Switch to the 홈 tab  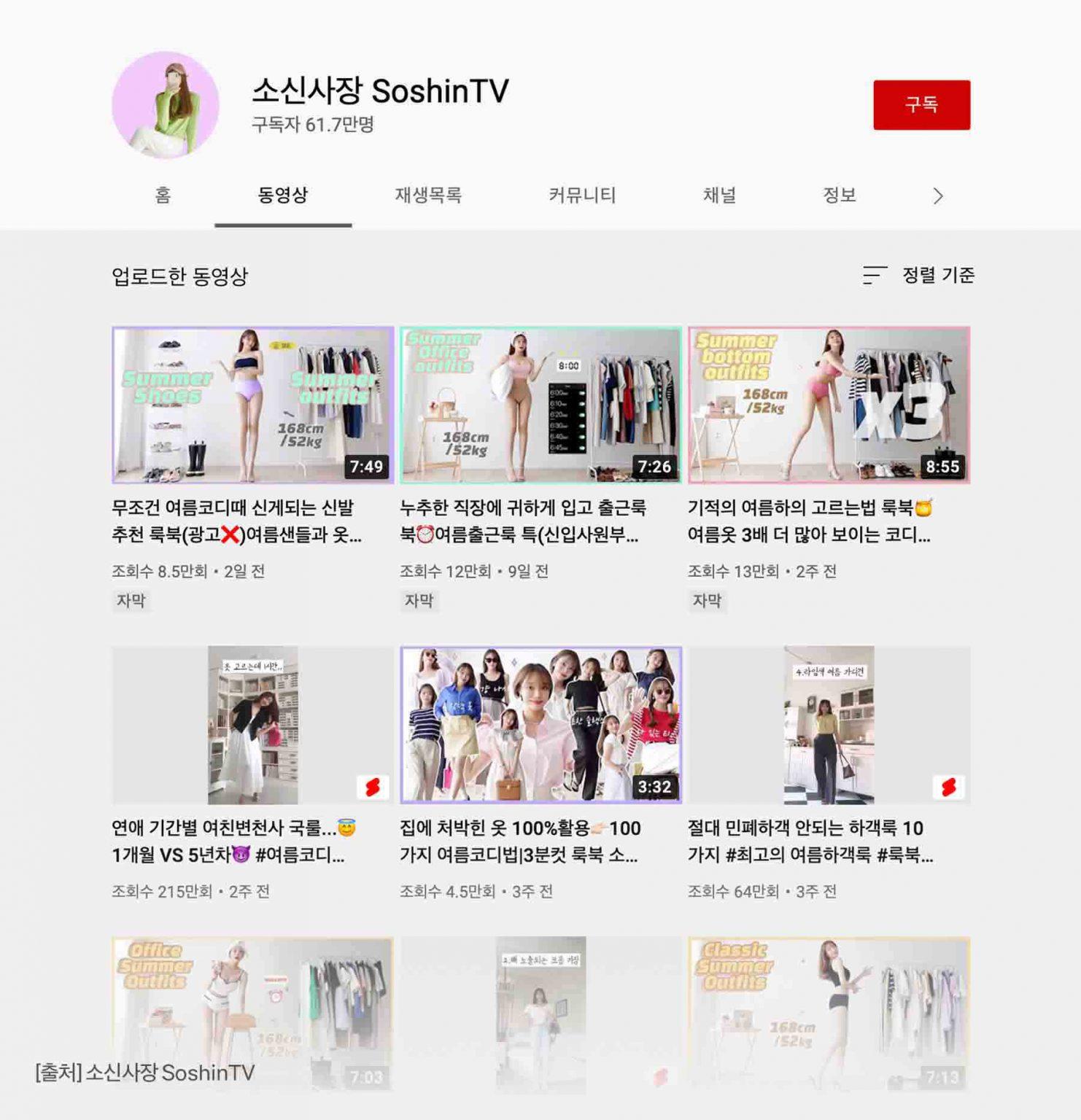(163, 195)
